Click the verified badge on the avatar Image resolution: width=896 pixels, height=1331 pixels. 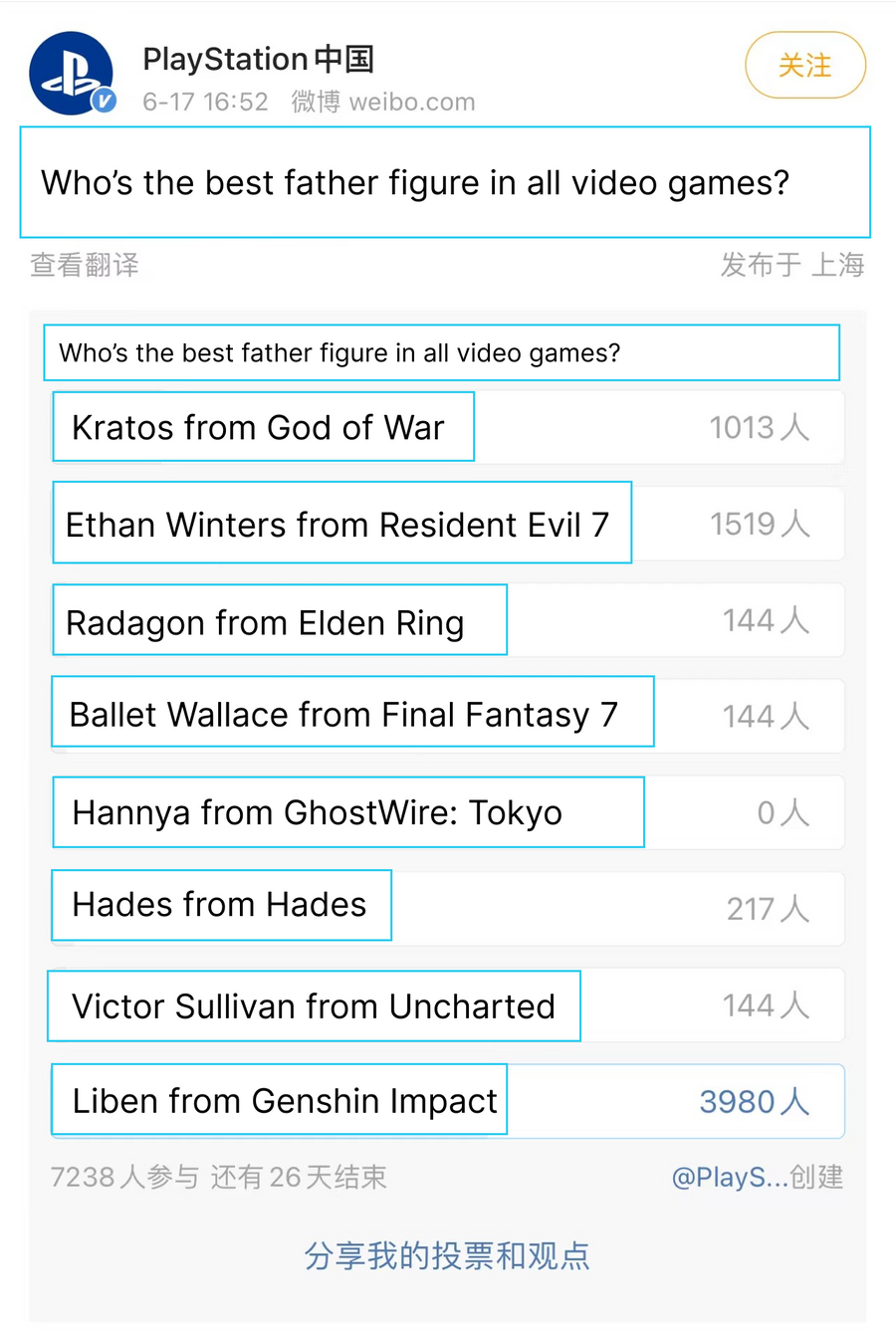[104, 103]
